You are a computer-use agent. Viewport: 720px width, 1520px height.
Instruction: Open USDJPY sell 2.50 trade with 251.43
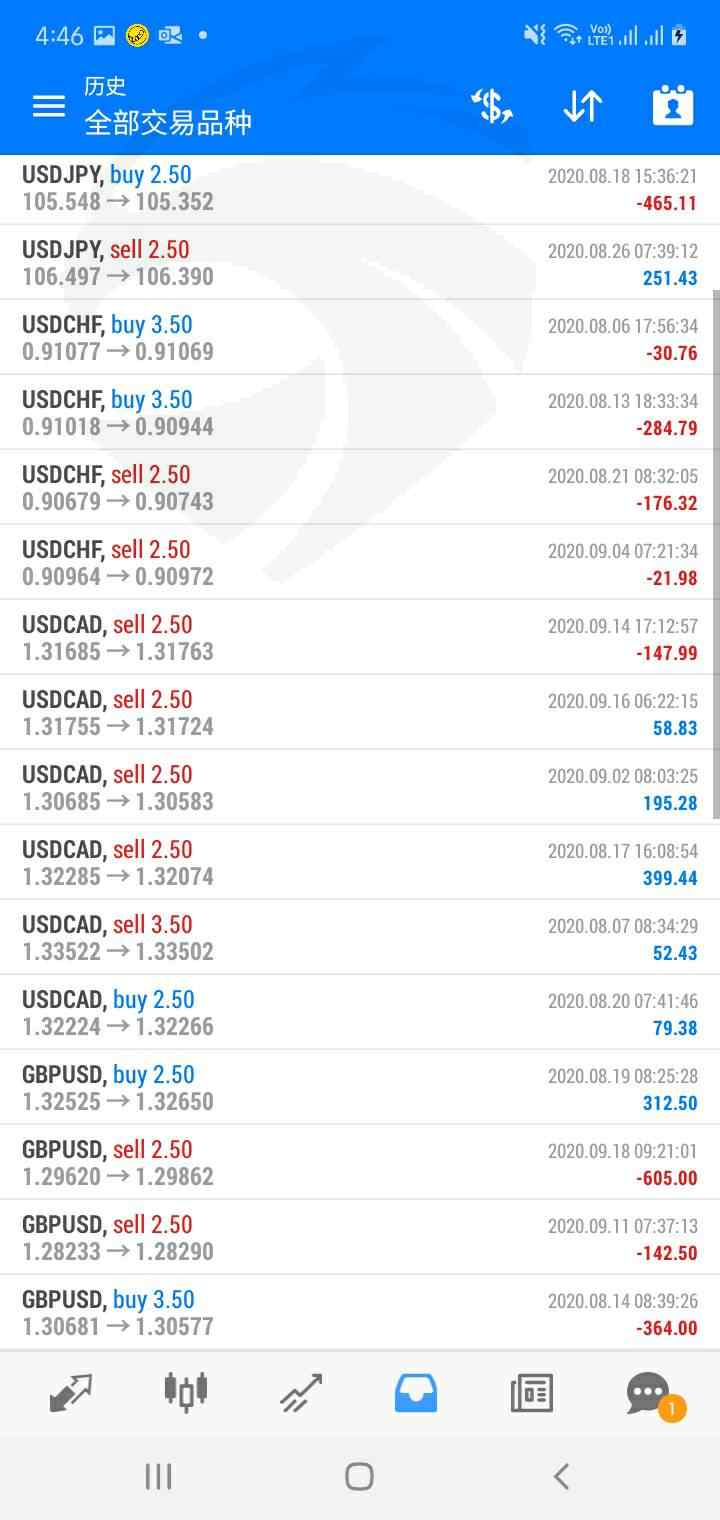[360, 263]
